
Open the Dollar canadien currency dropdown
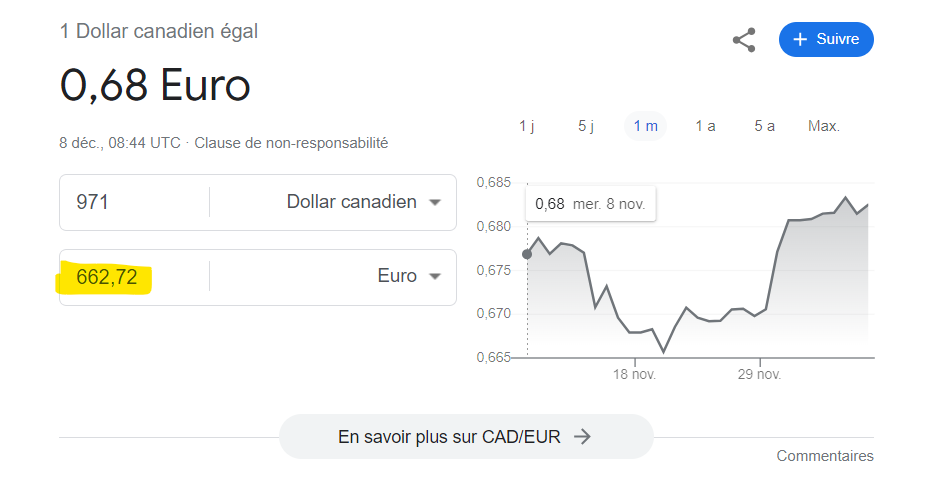363,202
